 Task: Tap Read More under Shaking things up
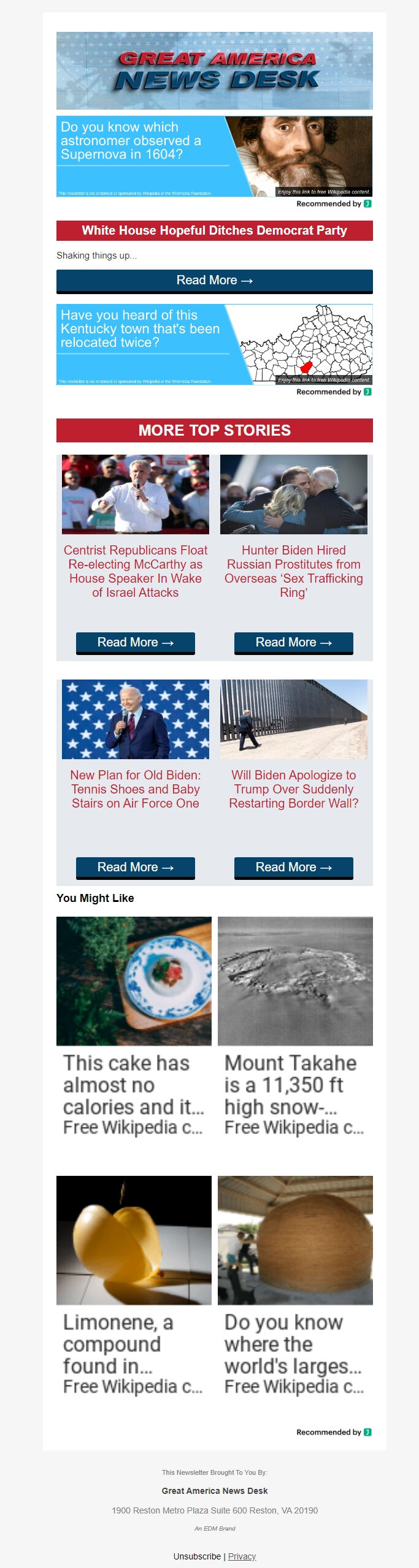214,281
